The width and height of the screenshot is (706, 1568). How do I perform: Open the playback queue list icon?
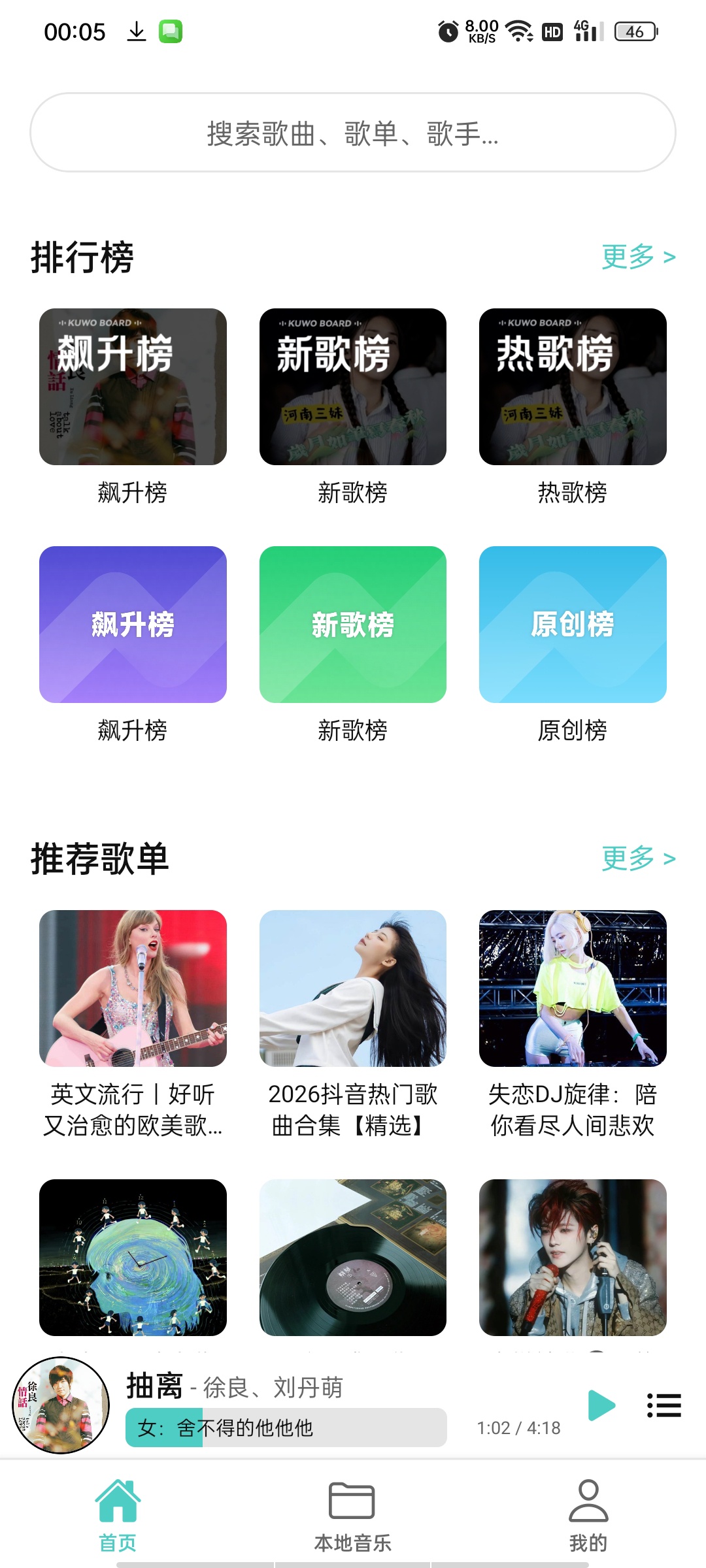(664, 1405)
